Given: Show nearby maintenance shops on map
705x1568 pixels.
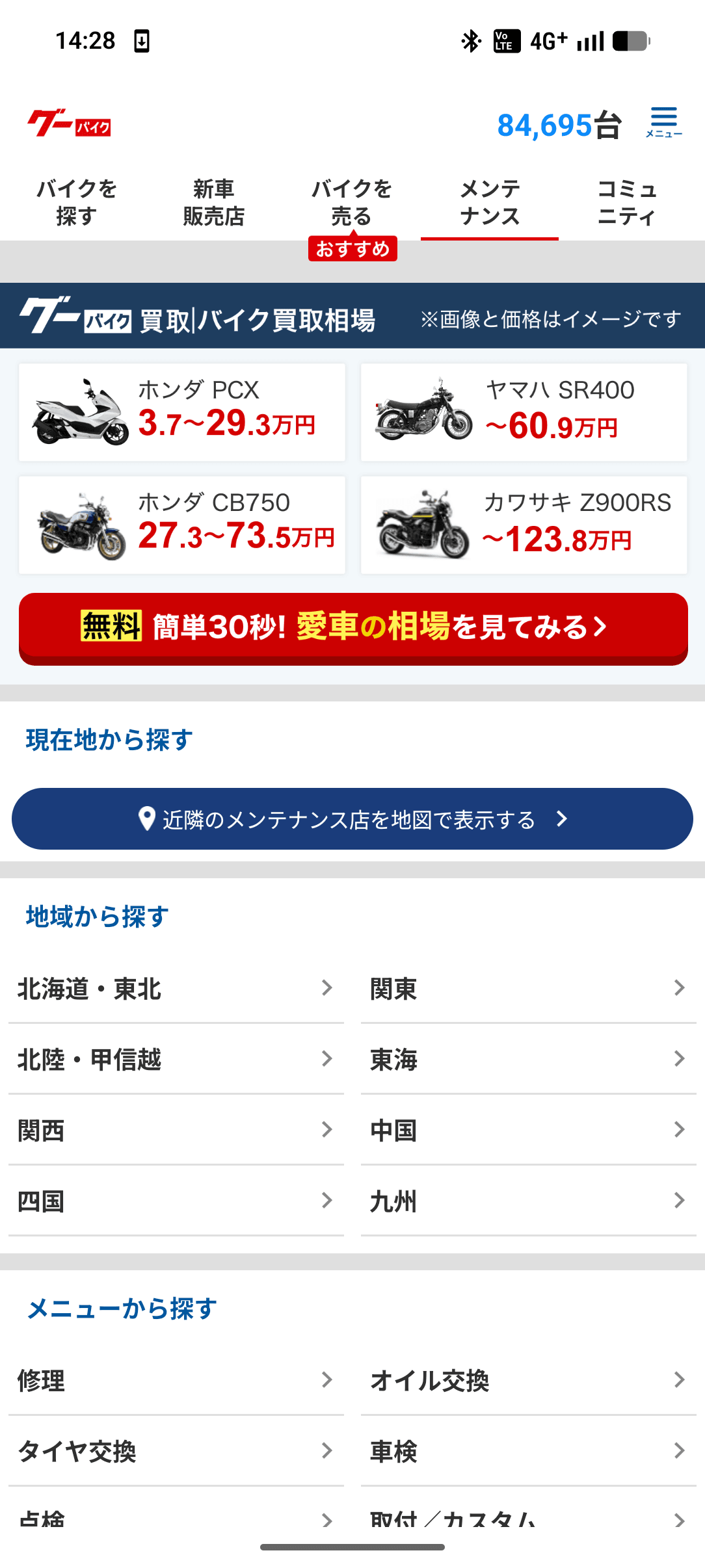Looking at the screenshot, I should point(352,819).
